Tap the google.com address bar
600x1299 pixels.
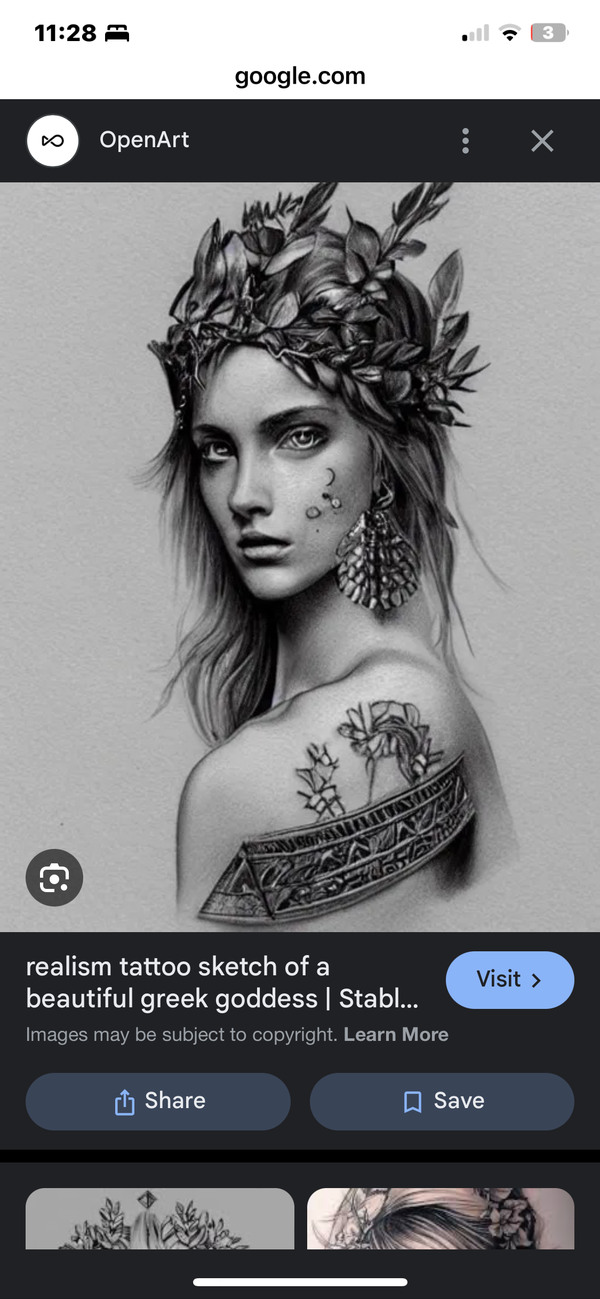[x=300, y=76]
